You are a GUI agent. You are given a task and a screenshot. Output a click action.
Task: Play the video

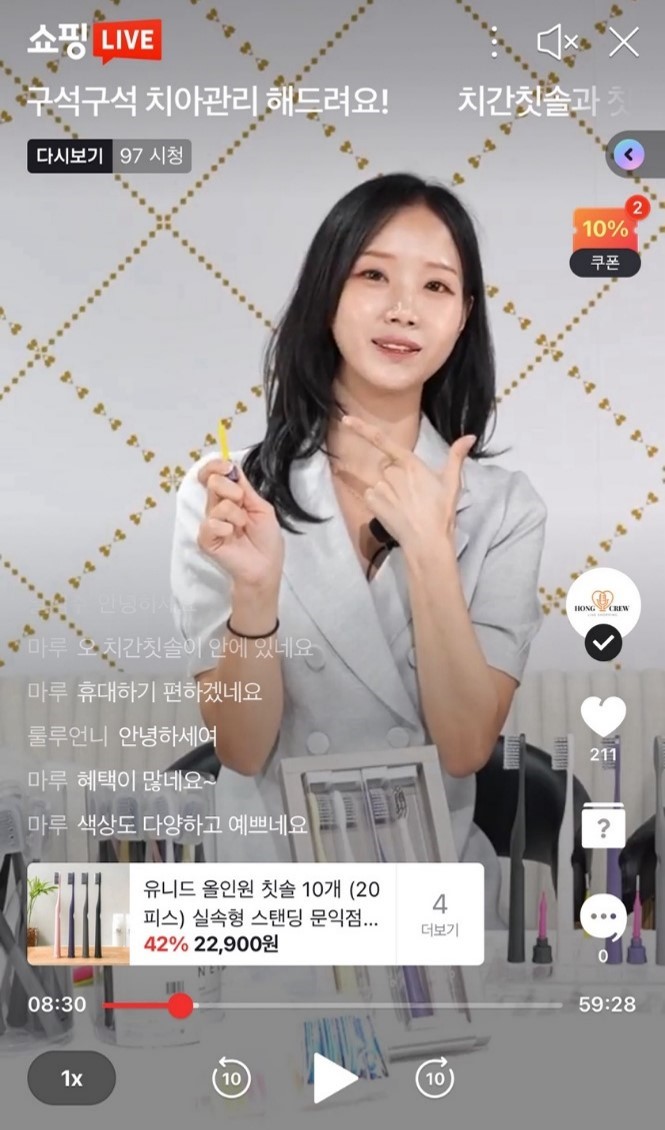coord(333,1079)
